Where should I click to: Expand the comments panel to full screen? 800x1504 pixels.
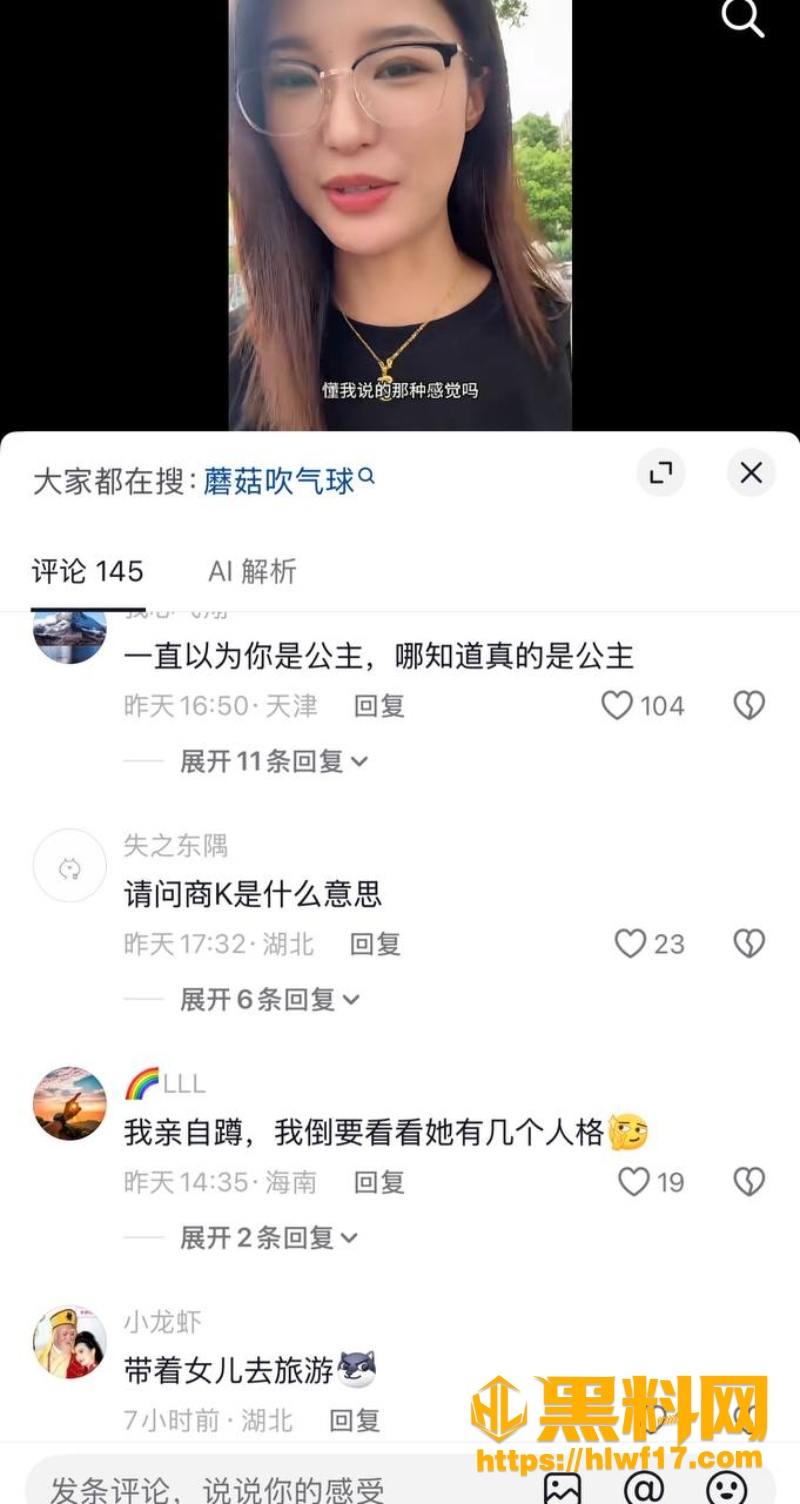click(661, 473)
